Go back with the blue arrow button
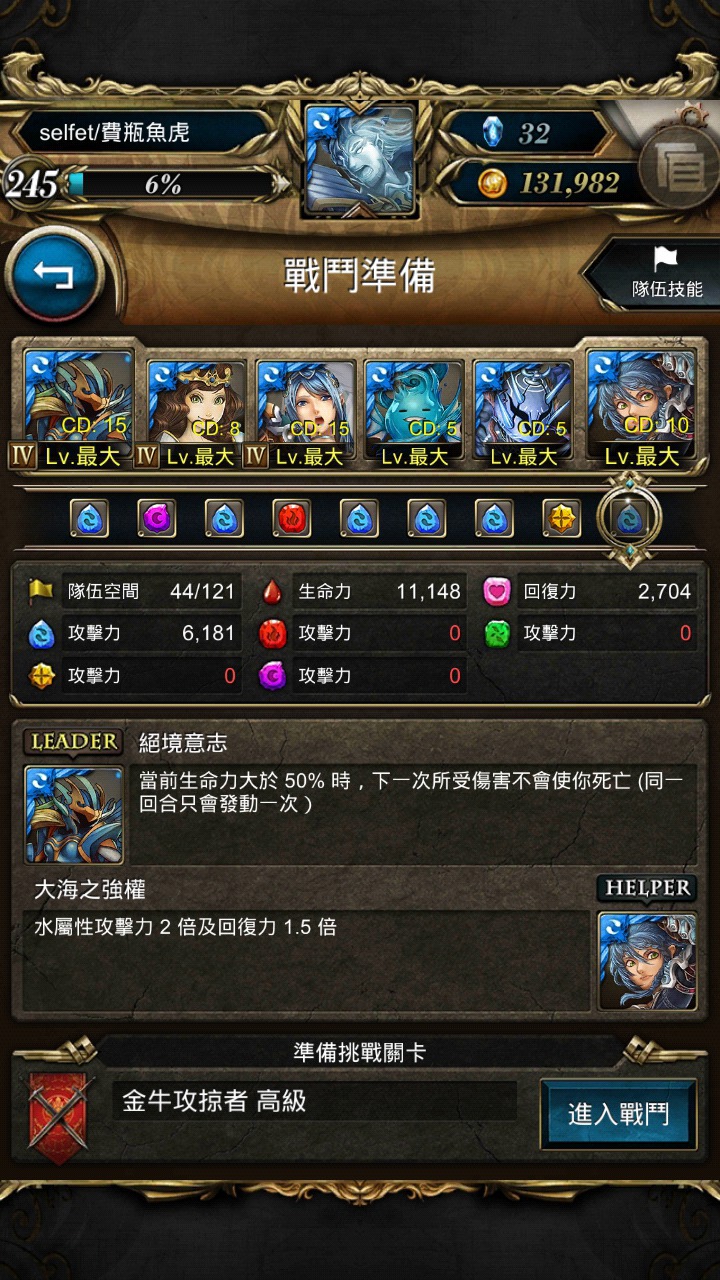This screenshot has height=1280, width=720. coord(55,273)
